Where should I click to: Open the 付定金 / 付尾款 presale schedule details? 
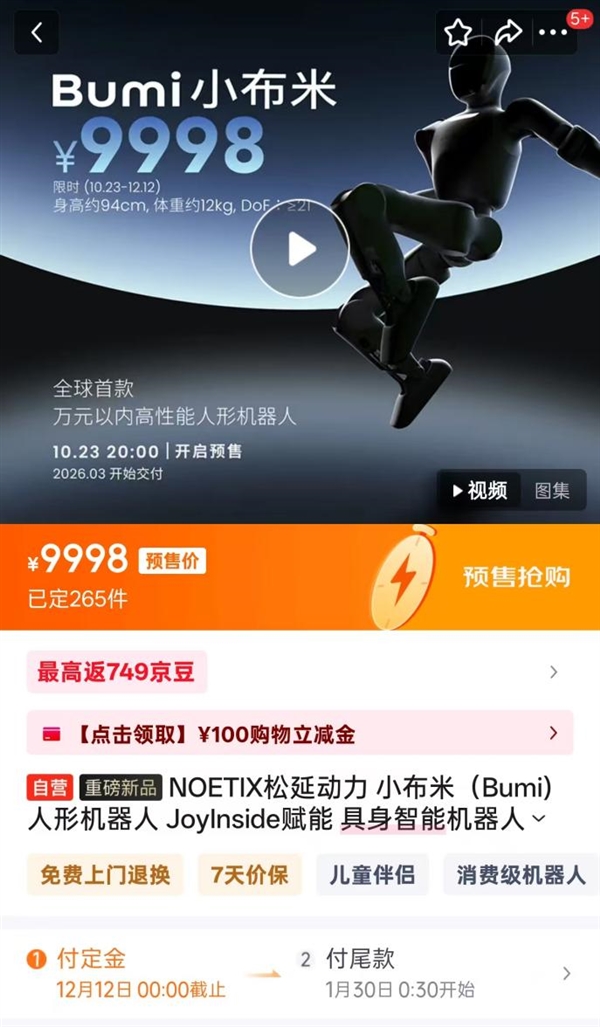(x=566, y=973)
